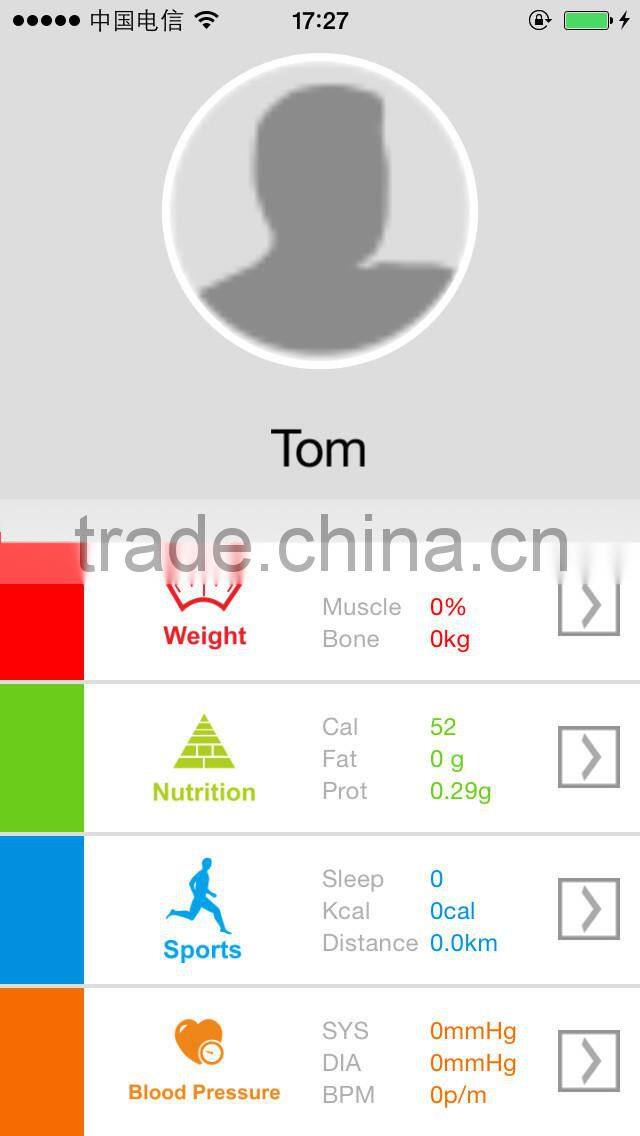This screenshot has width=640, height=1136.
Task: Open the Nutrition details arrow
Action: 589,758
